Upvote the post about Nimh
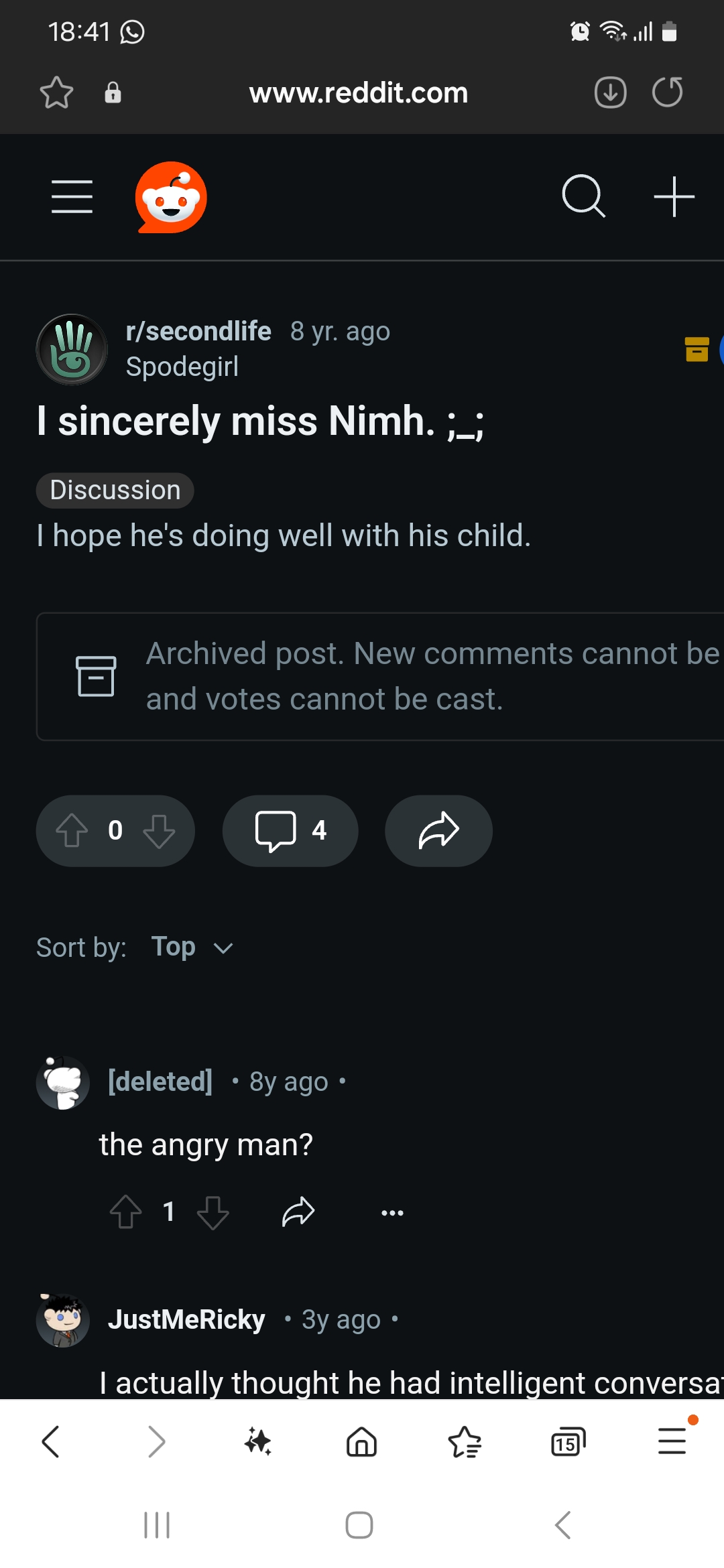Viewport: 724px width, 1568px height. pos(72,831)
